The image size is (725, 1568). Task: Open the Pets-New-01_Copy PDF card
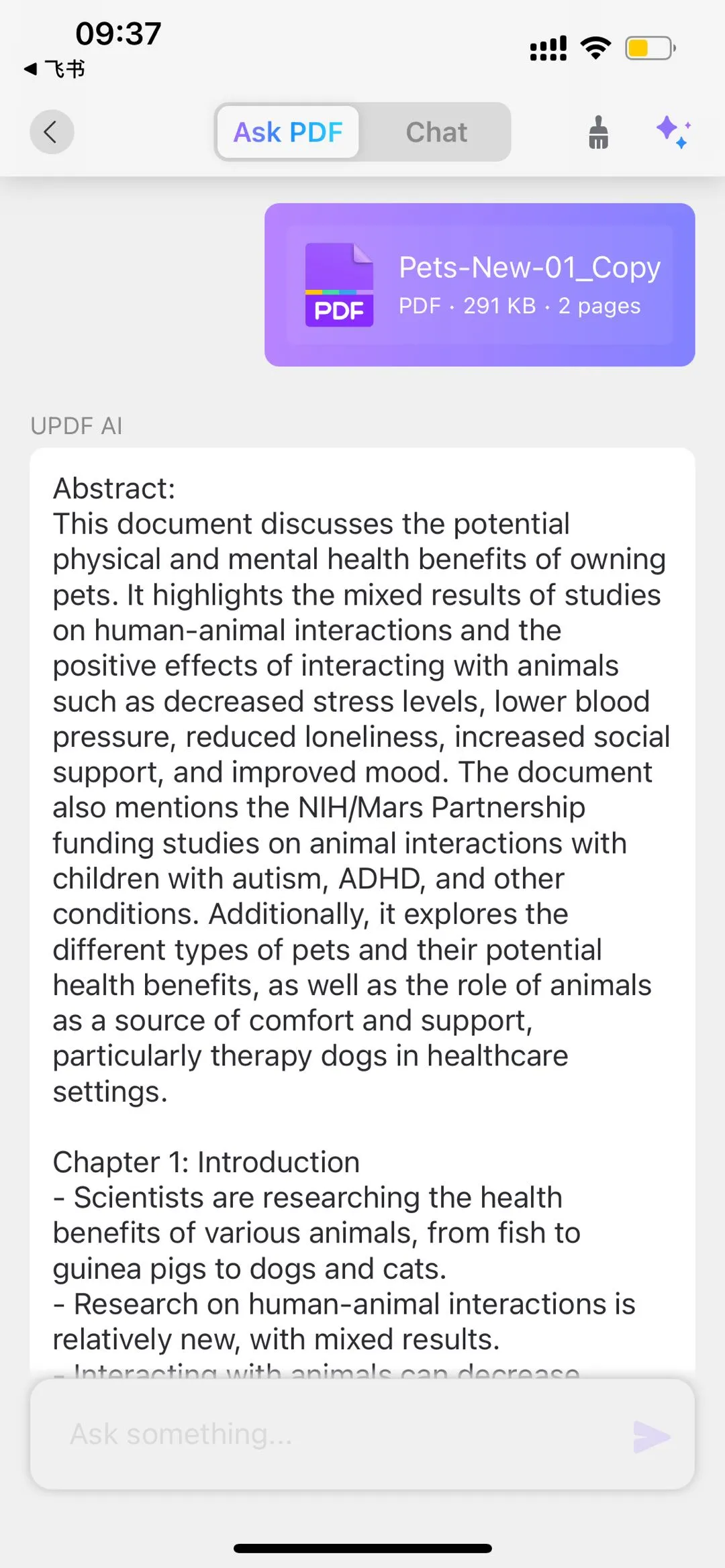coord(479,285)
